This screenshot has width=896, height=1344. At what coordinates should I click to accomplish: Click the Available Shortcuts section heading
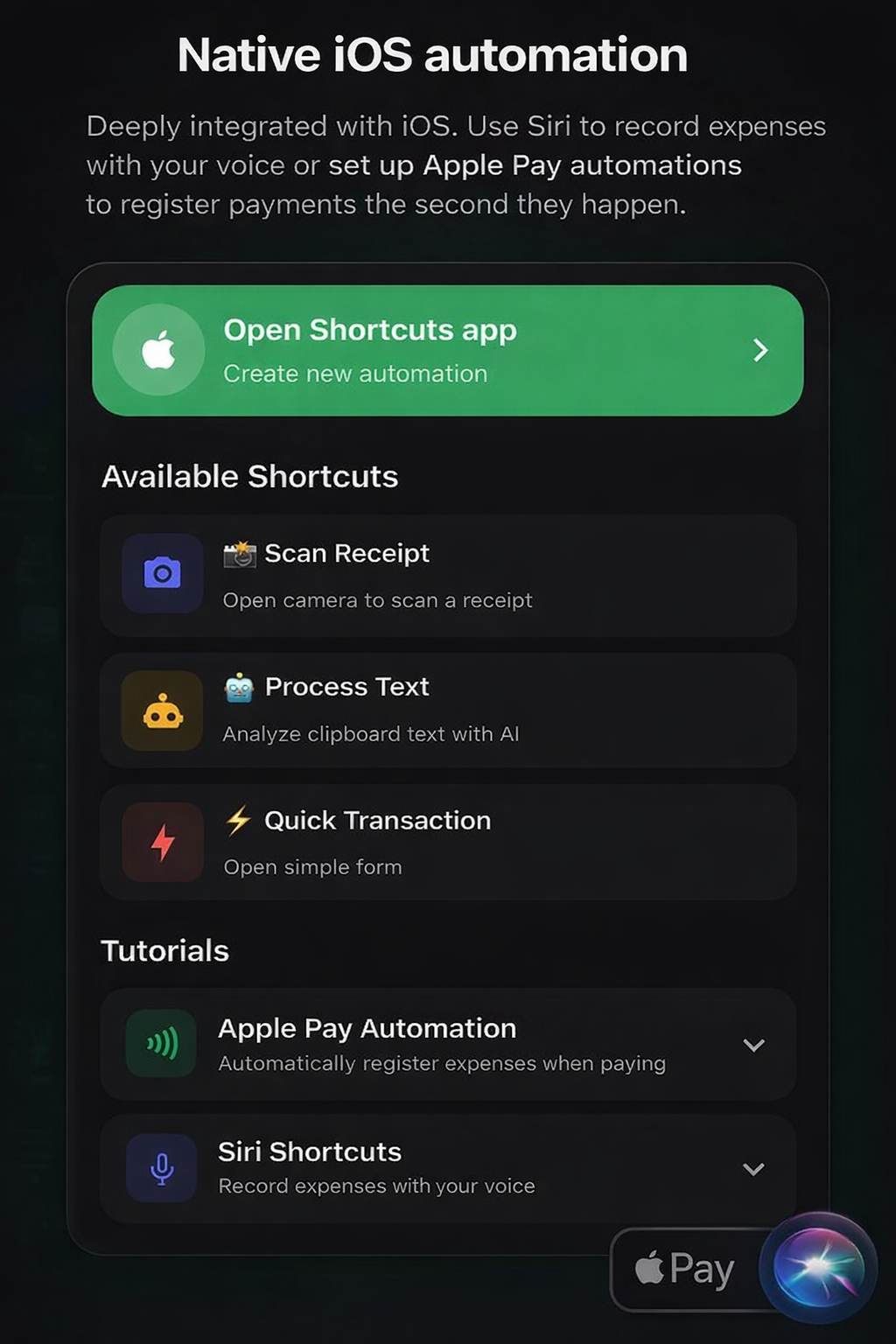click(251, 476)
